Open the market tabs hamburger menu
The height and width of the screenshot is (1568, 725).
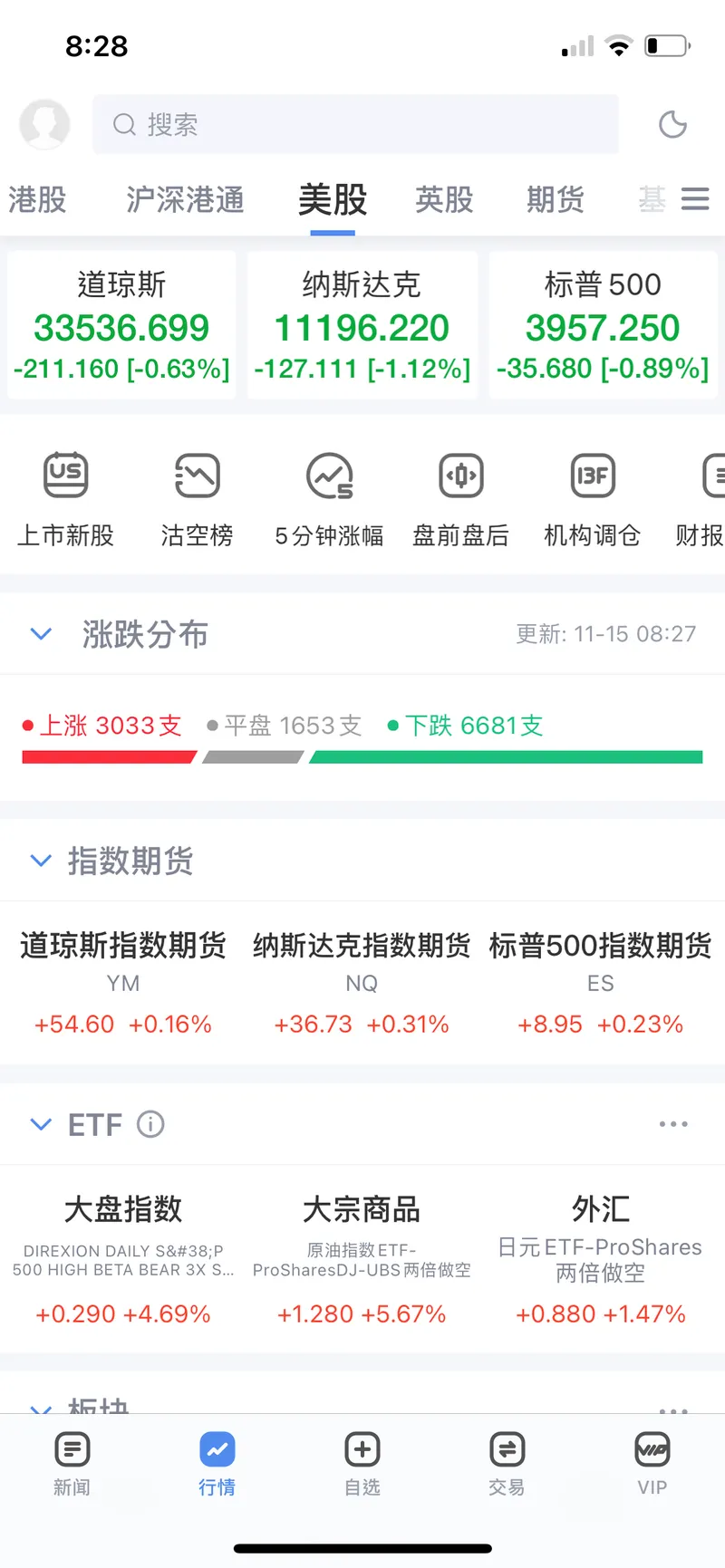tap(695, 199)
